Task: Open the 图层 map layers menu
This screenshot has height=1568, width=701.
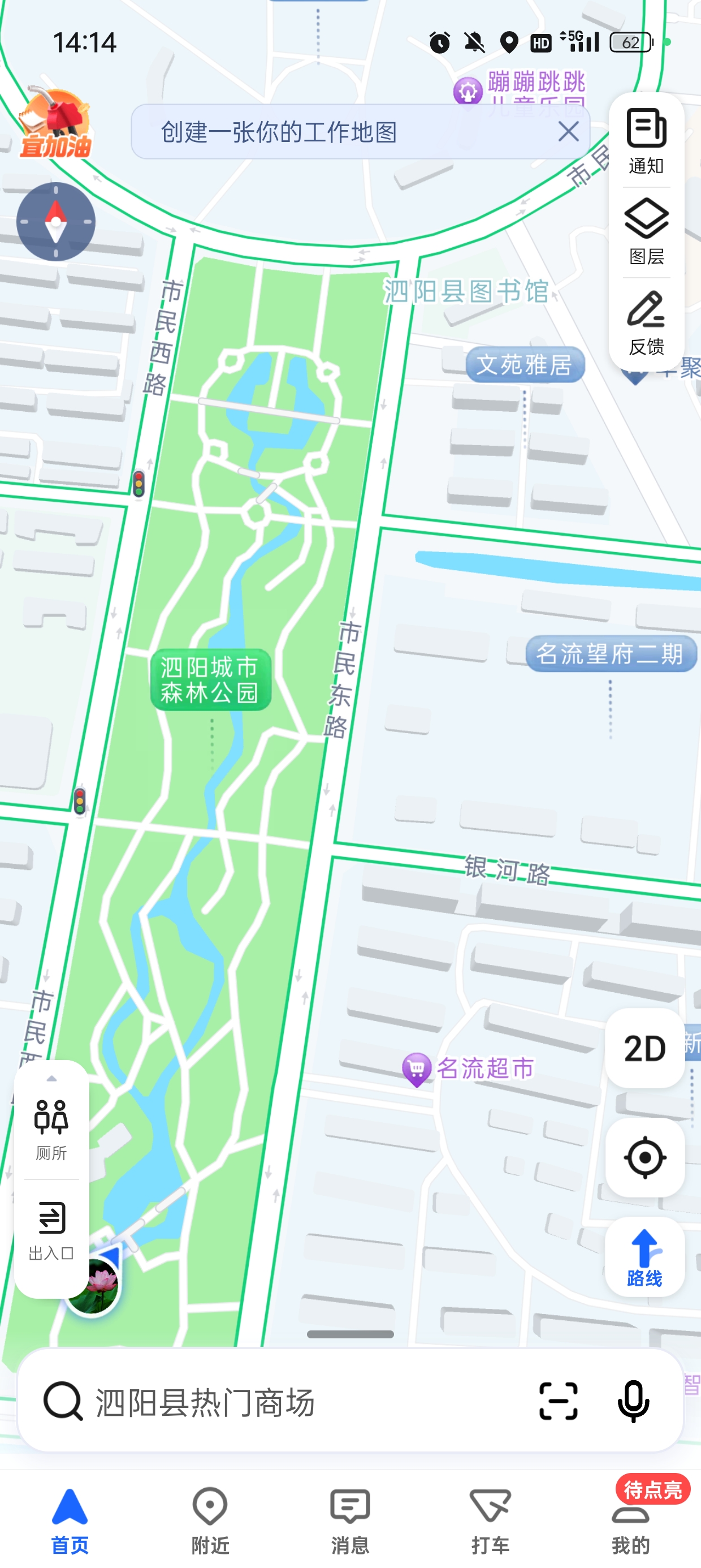Action: click(x=646, y=232)
